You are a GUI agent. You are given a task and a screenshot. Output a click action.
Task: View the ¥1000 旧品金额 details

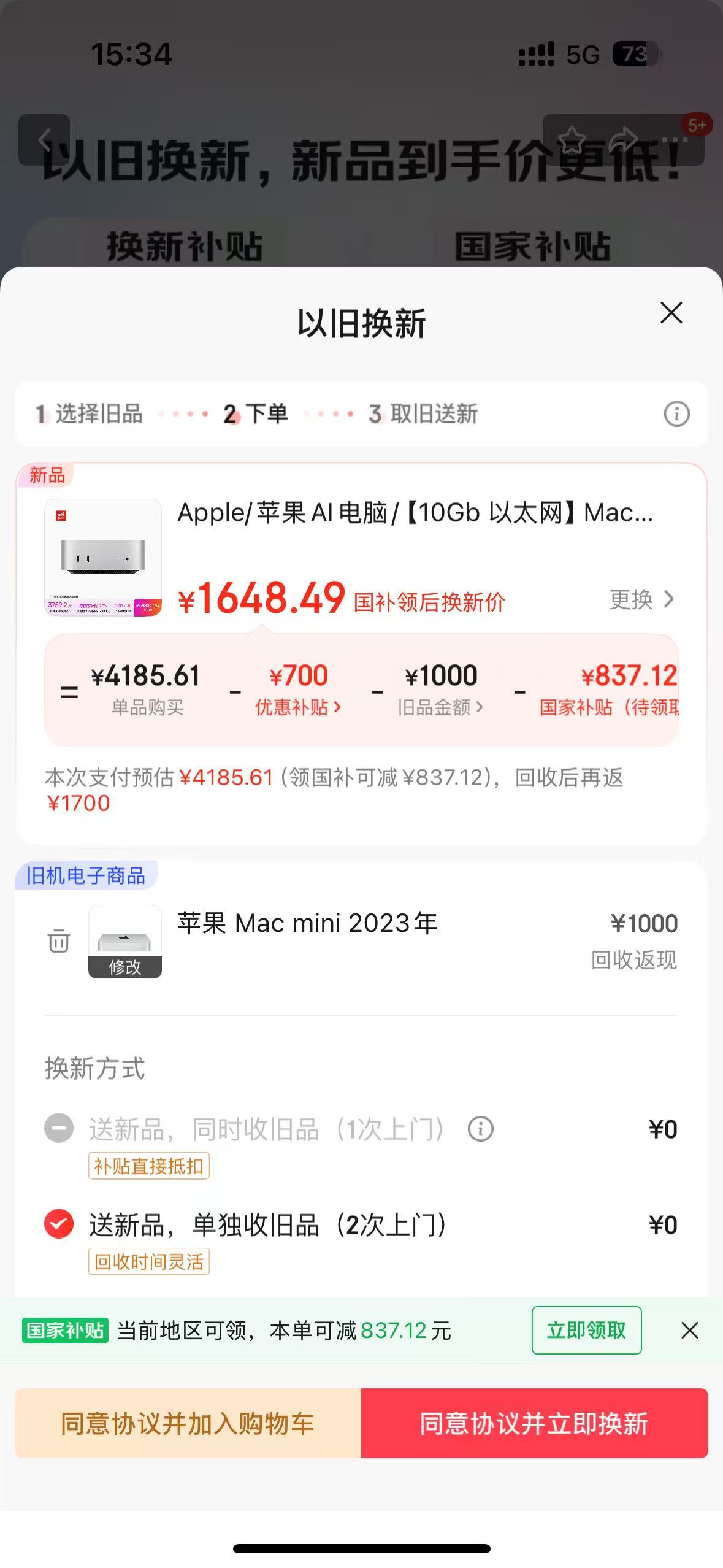pos(441,690)
